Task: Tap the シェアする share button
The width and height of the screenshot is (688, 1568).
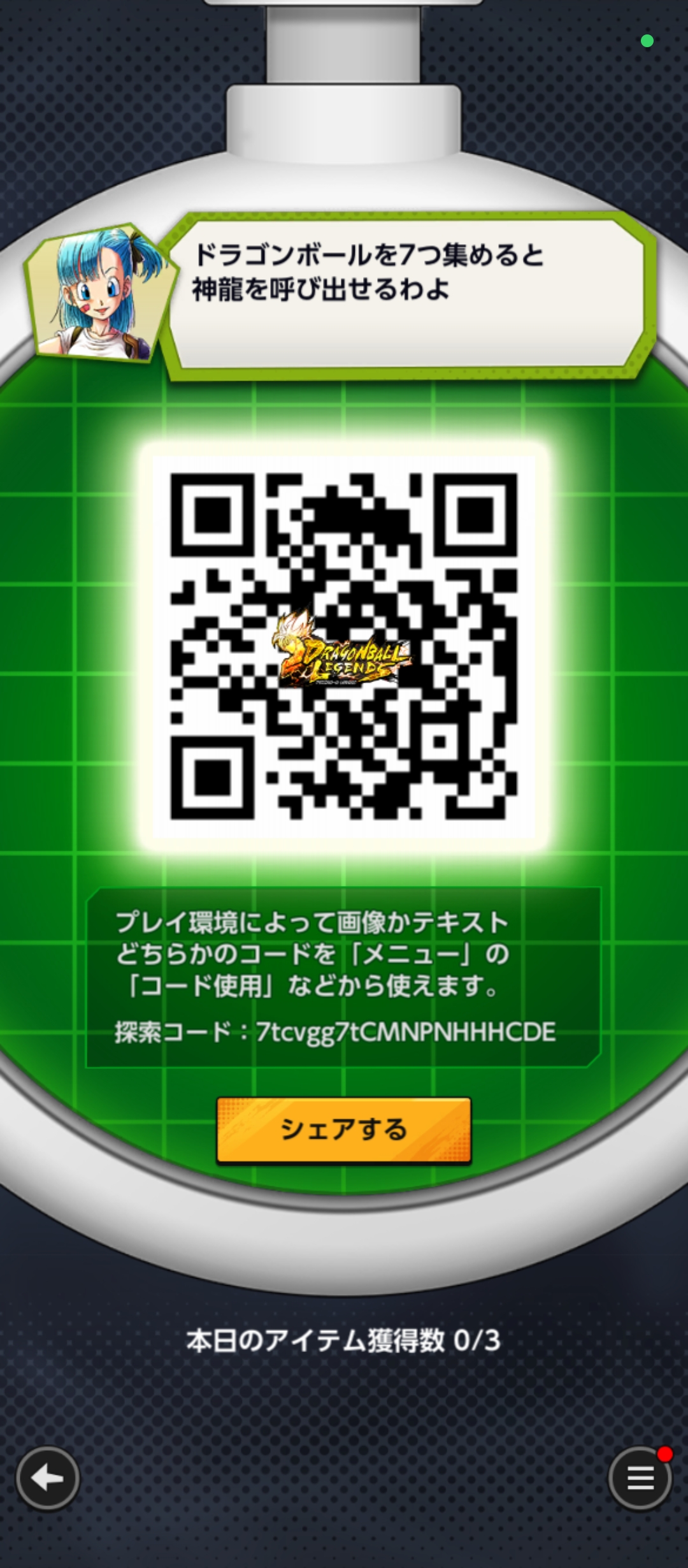Action: pos(343,1130)
